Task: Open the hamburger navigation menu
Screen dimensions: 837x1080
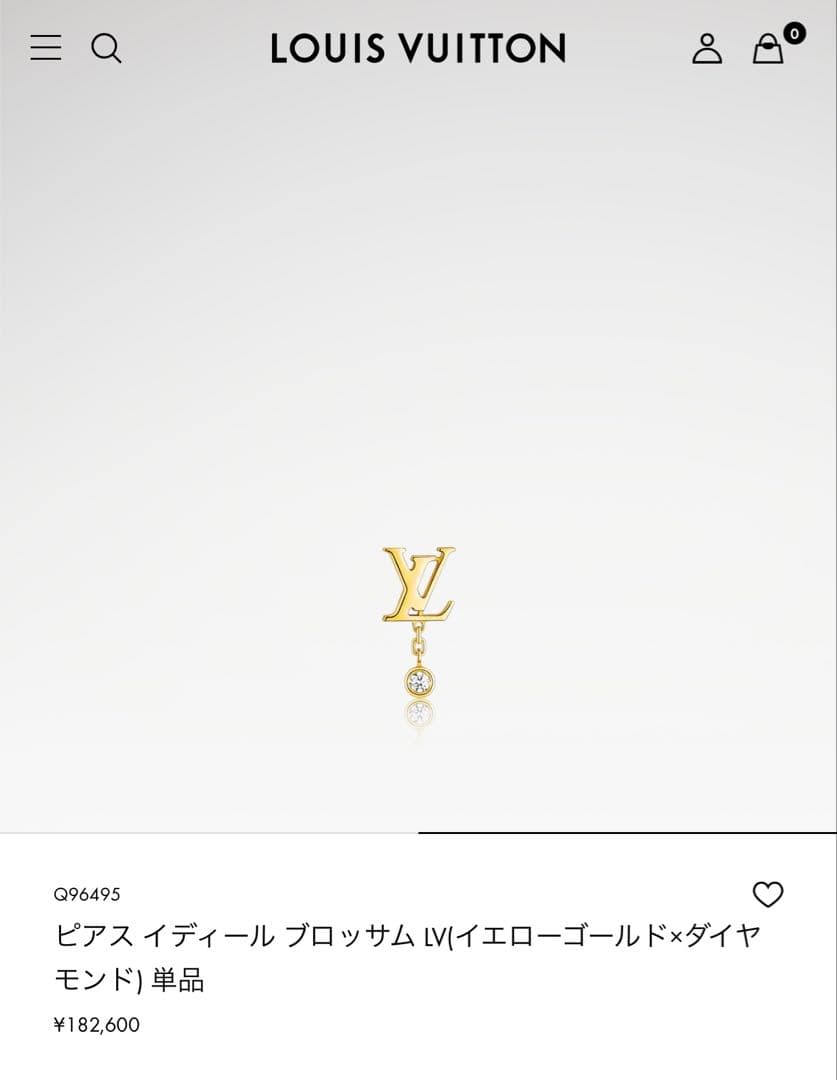Action: [45, 48]
